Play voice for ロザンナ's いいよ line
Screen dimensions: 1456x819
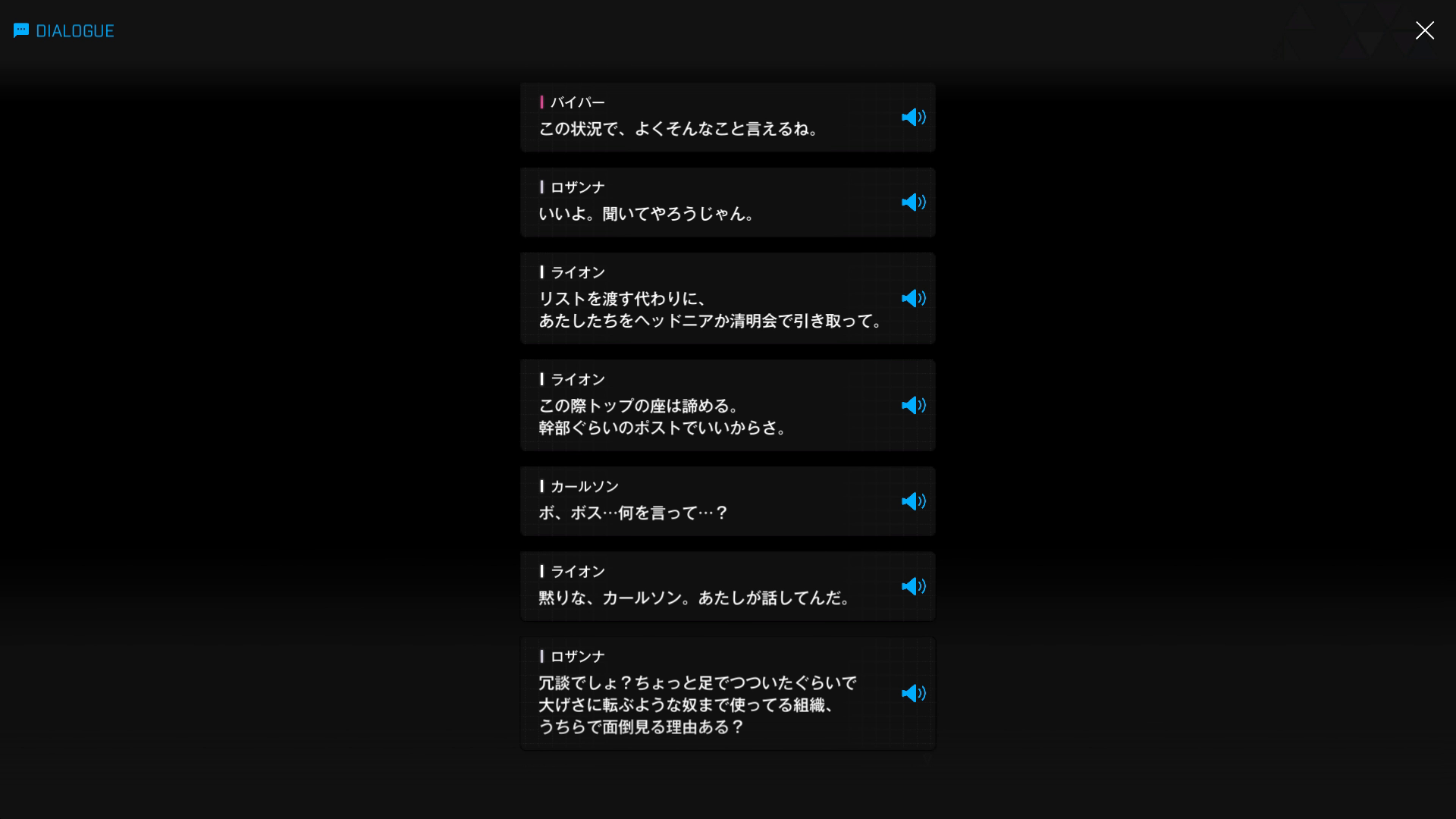[913, 202]
